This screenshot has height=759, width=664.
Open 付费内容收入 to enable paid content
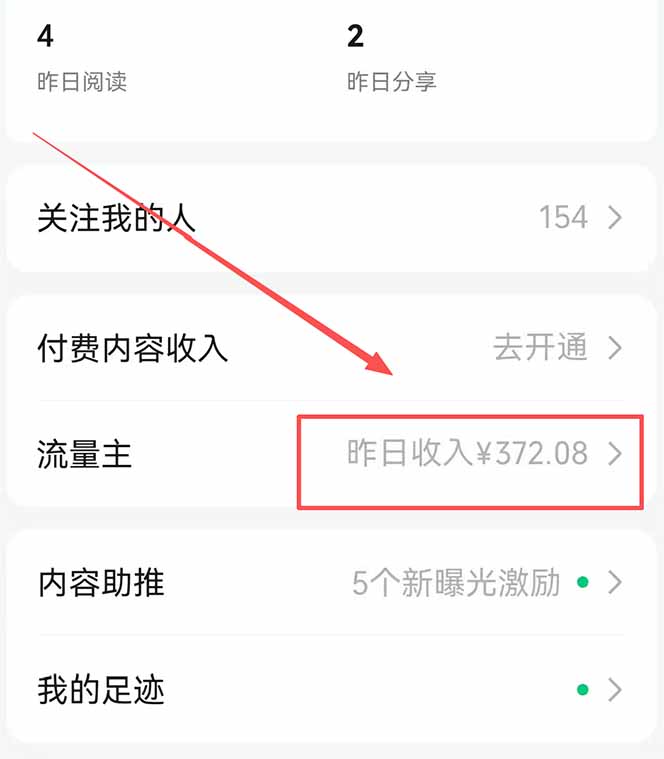point(330,348)
